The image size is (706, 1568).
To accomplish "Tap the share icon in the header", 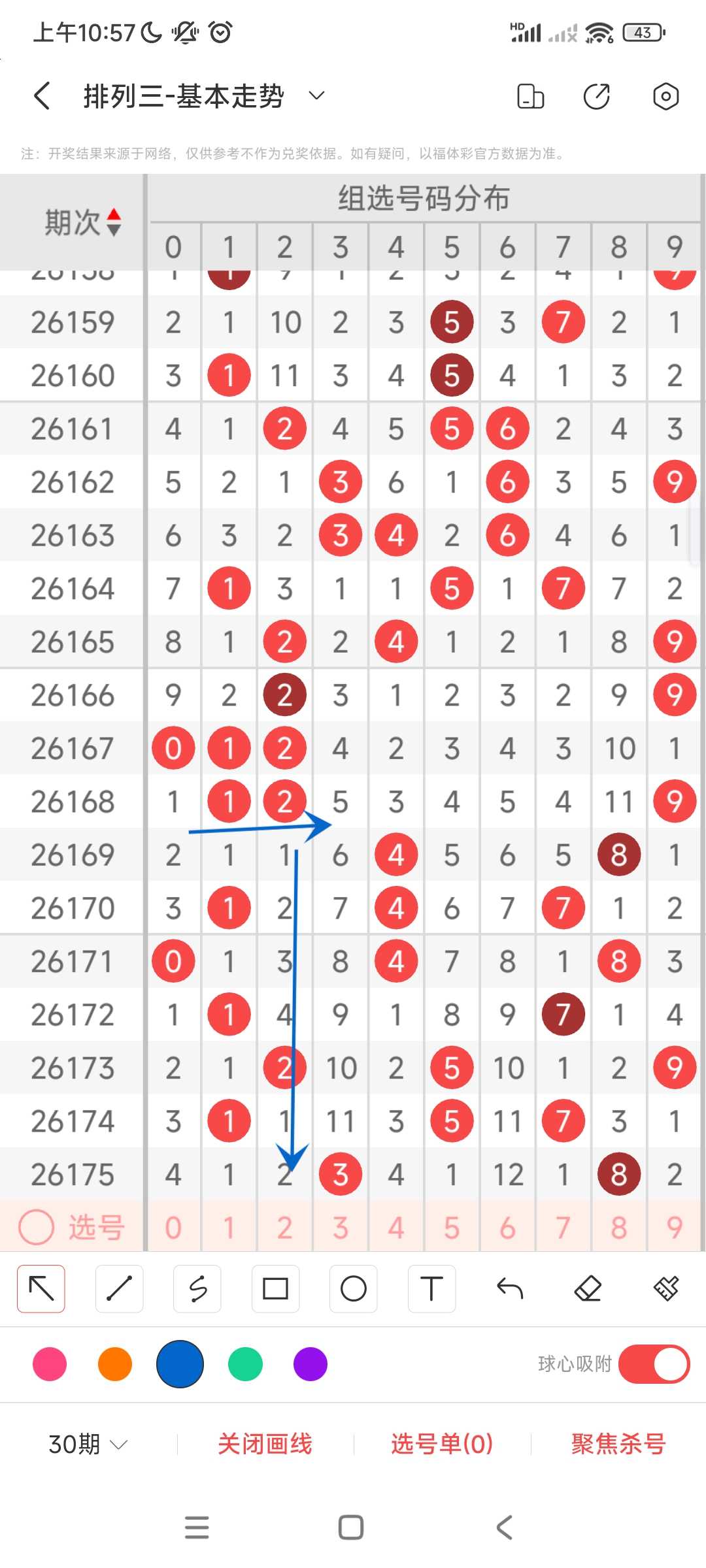I will pyautogui.click(x=596, y=96).
